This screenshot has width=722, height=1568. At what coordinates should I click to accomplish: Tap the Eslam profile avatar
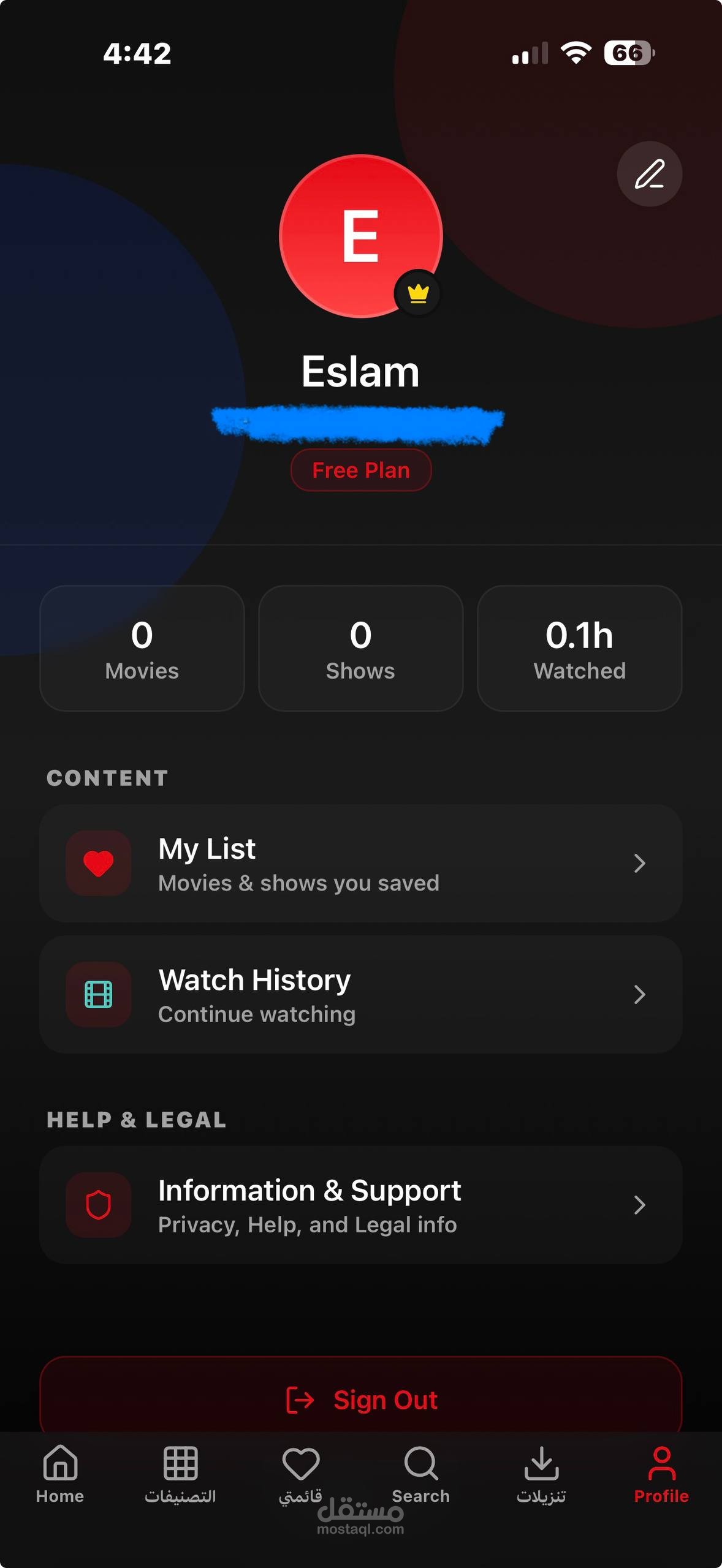click(x=360, y=236)
